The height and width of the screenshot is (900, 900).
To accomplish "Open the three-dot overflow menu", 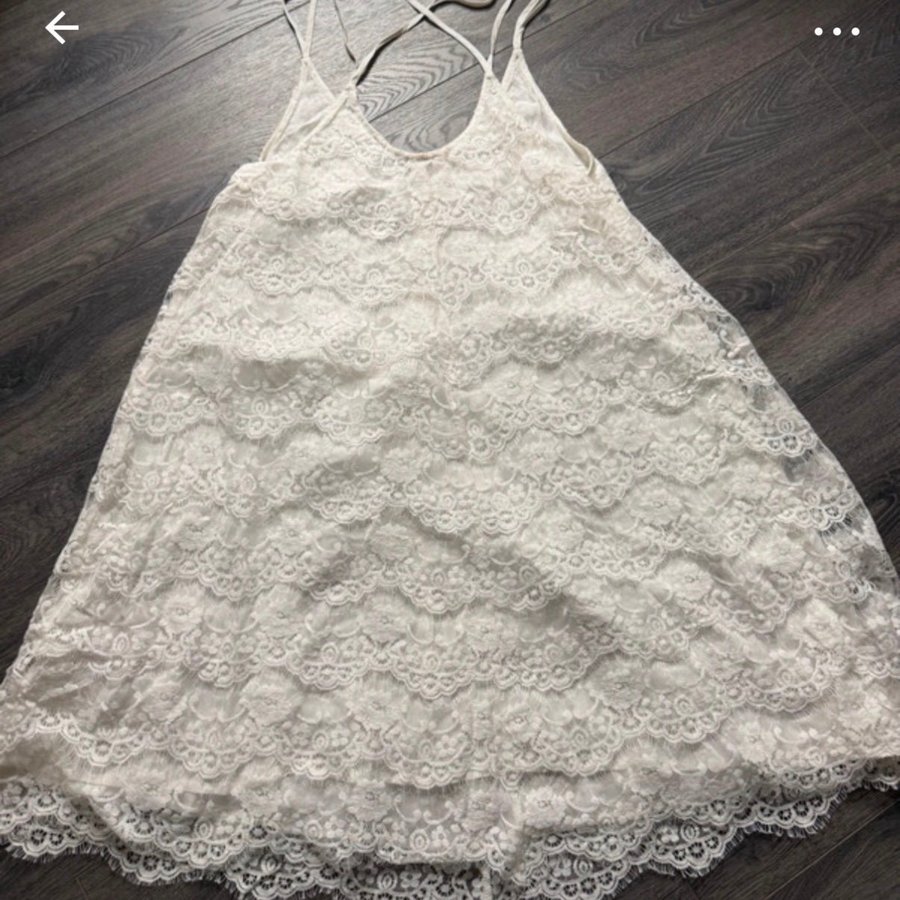I will (836, 31).
